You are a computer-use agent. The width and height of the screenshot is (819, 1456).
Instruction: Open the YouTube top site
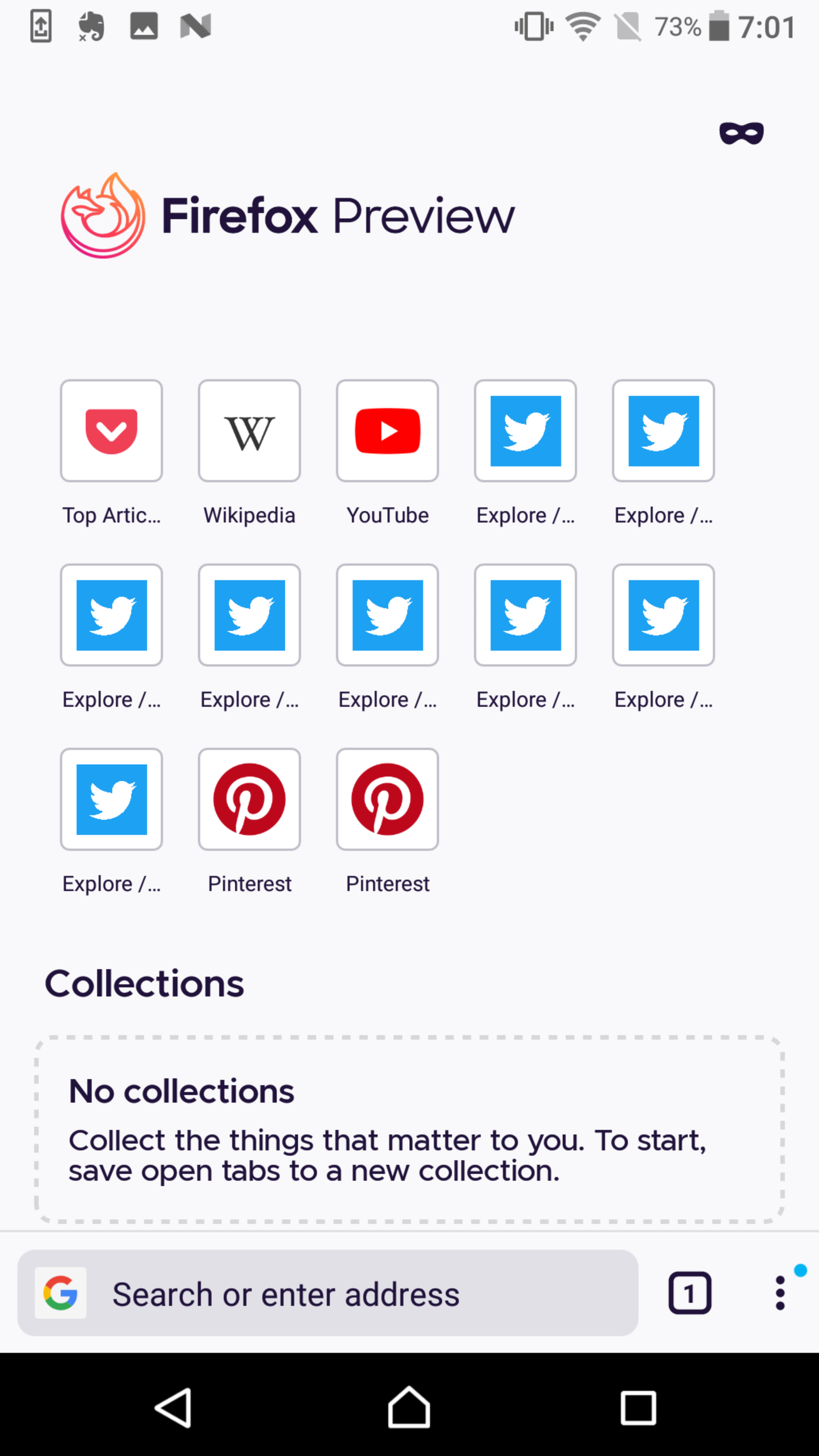pos(387,431)
